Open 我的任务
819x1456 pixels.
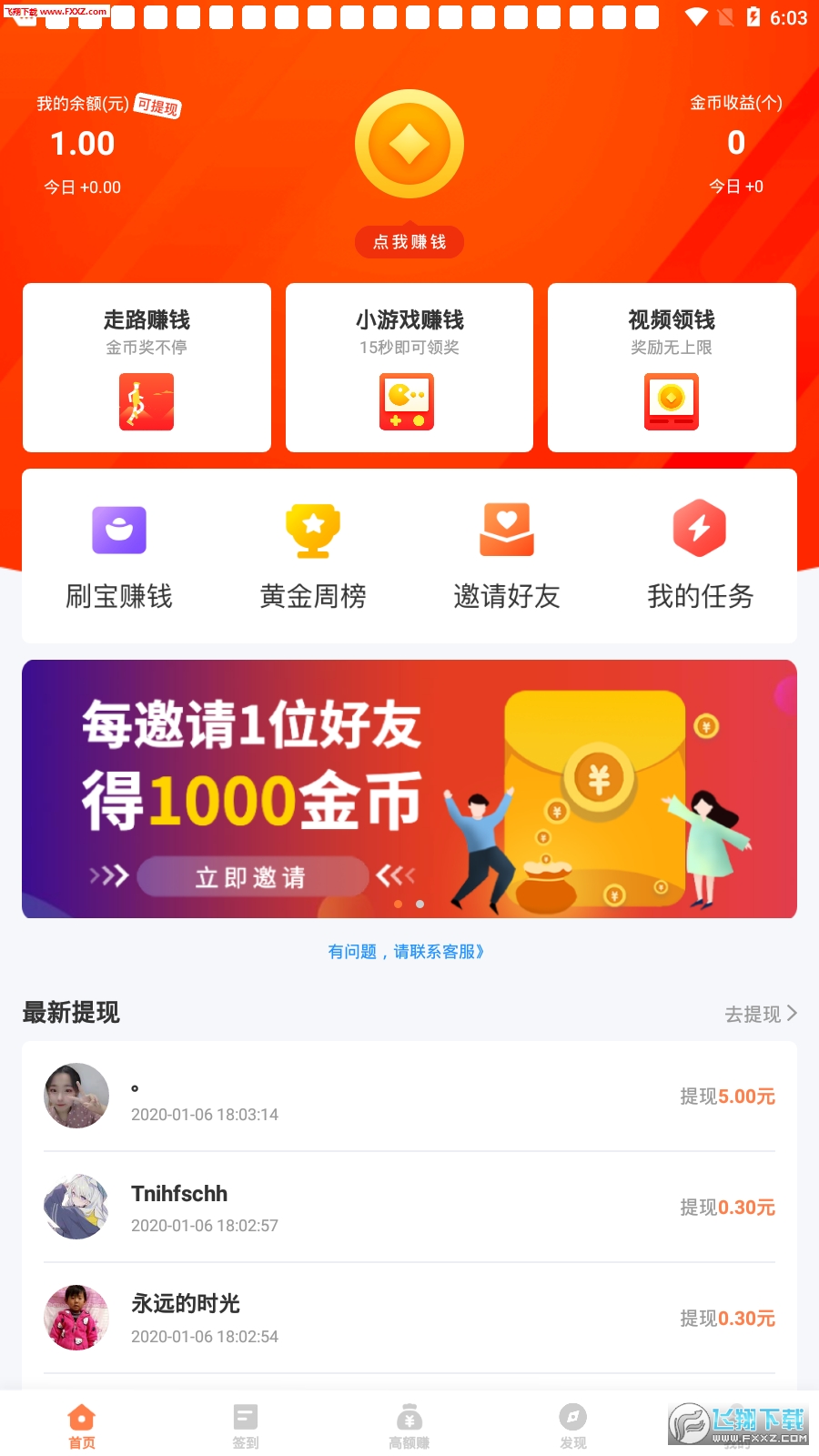(700, 556)
